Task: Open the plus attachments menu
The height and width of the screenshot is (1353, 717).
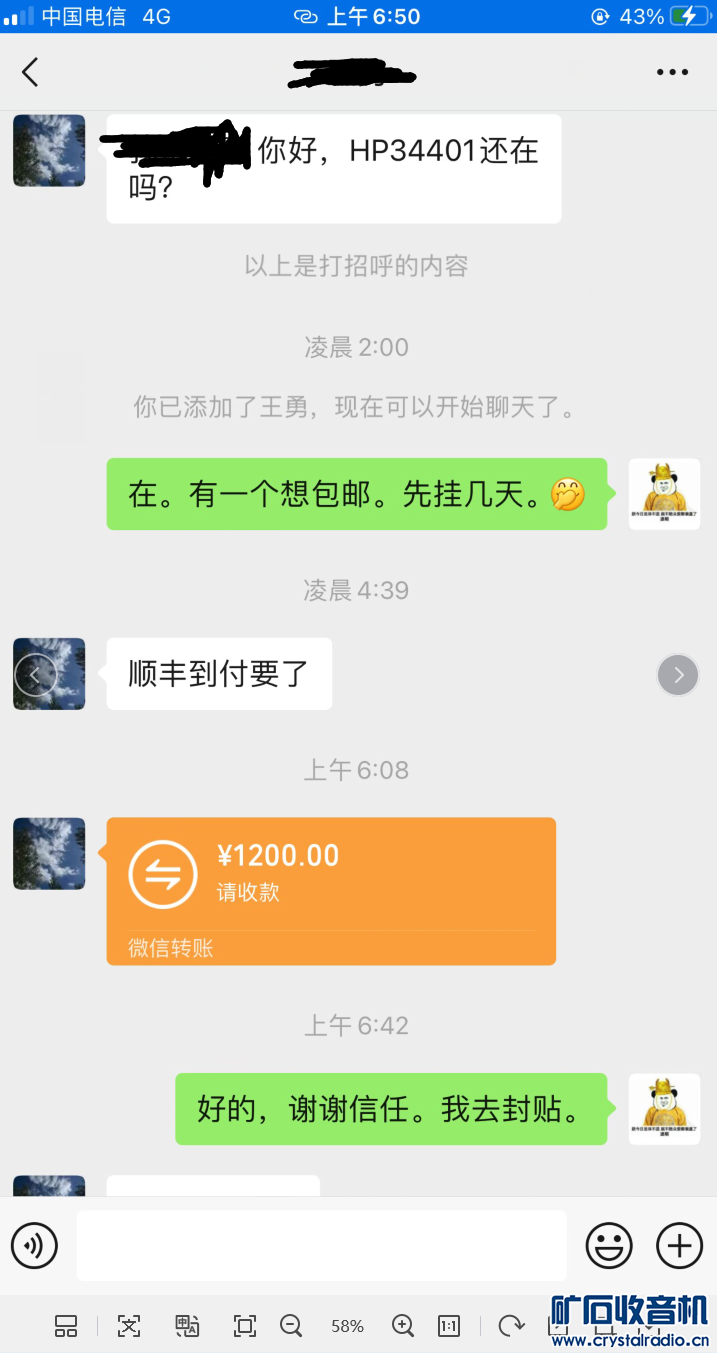Action: tap(680, 1246)
